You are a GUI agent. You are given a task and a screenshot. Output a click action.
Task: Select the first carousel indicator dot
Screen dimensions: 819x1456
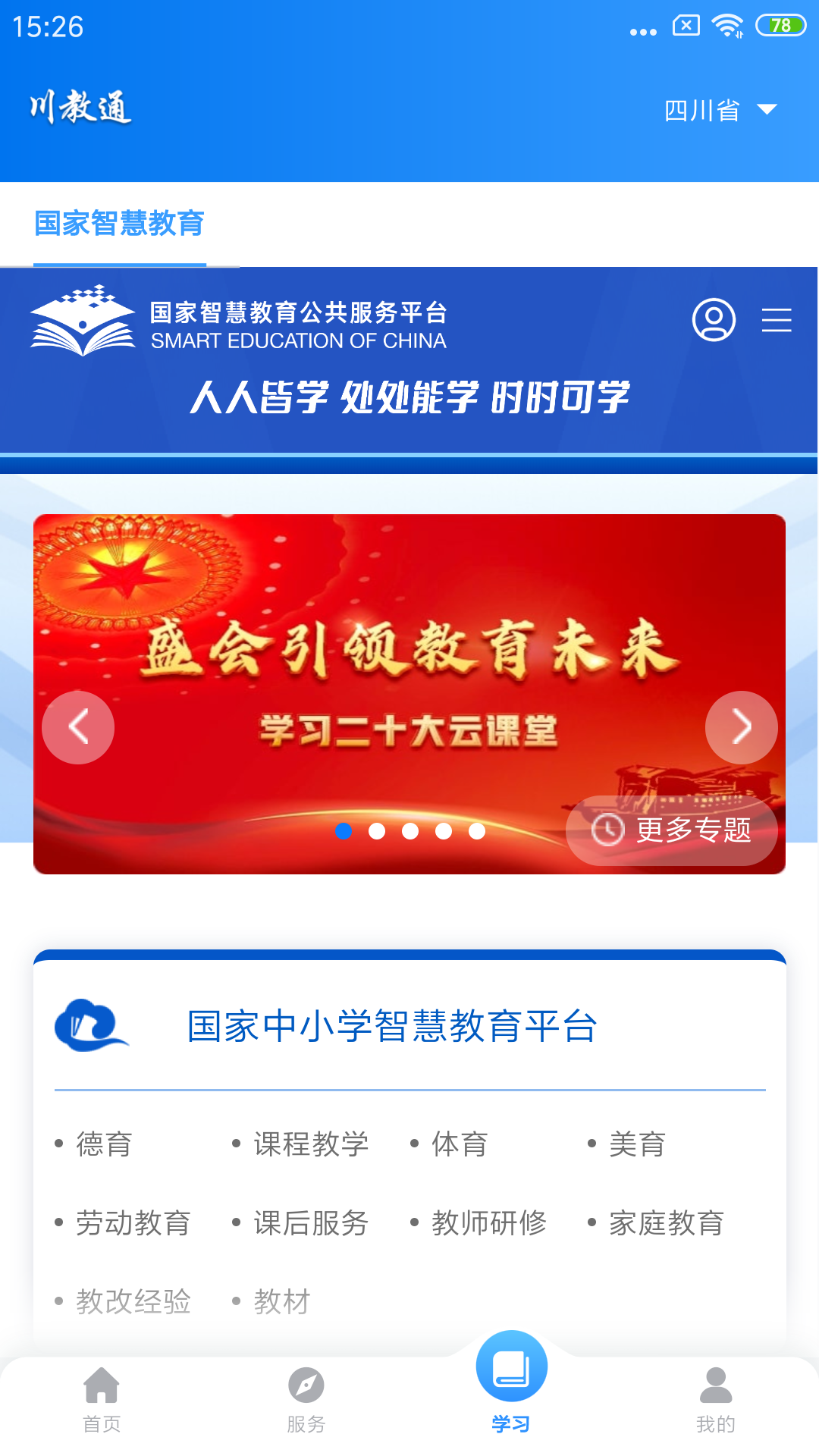[343, 831]
